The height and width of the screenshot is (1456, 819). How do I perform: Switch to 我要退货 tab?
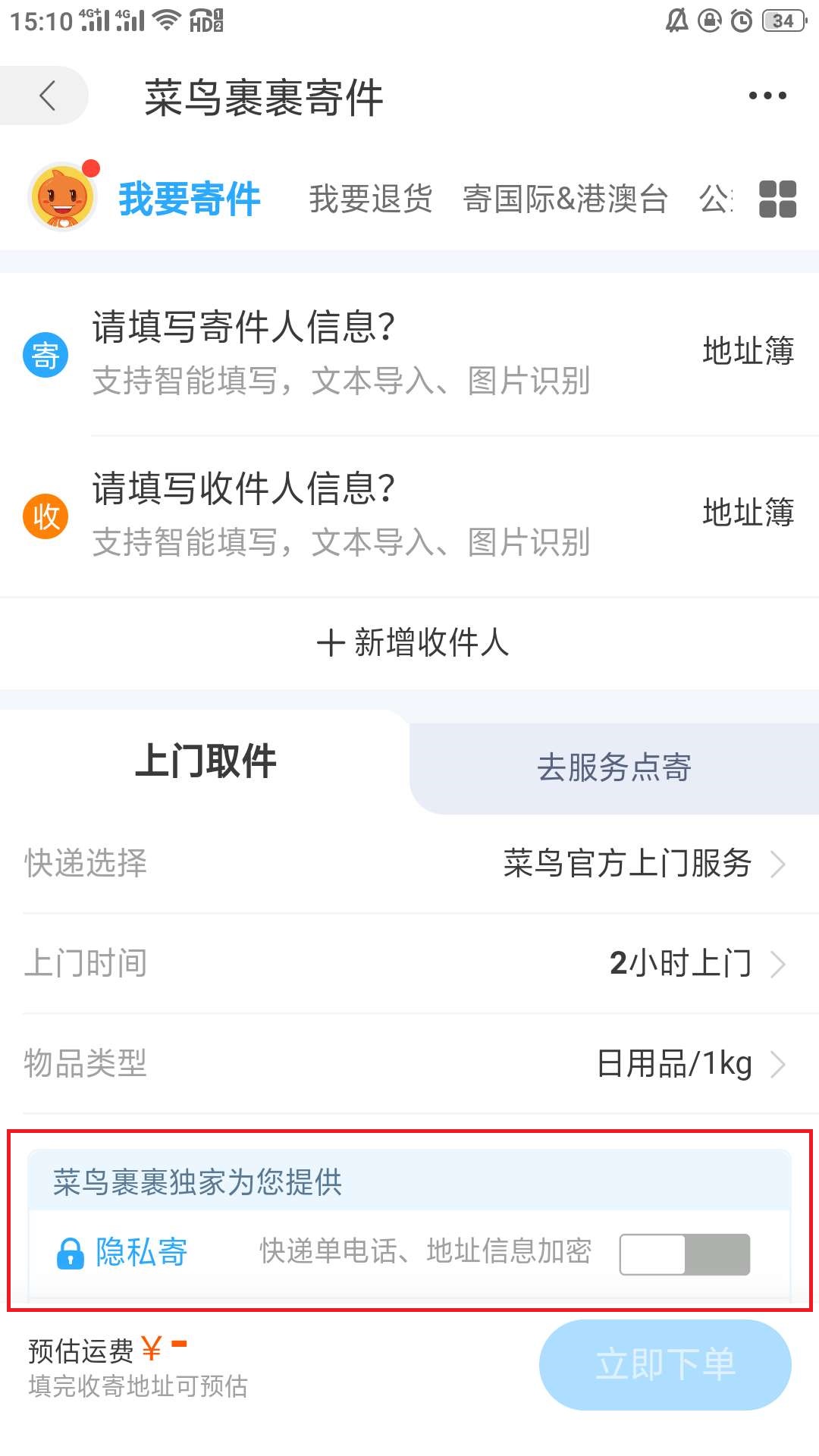click(370, 199)
